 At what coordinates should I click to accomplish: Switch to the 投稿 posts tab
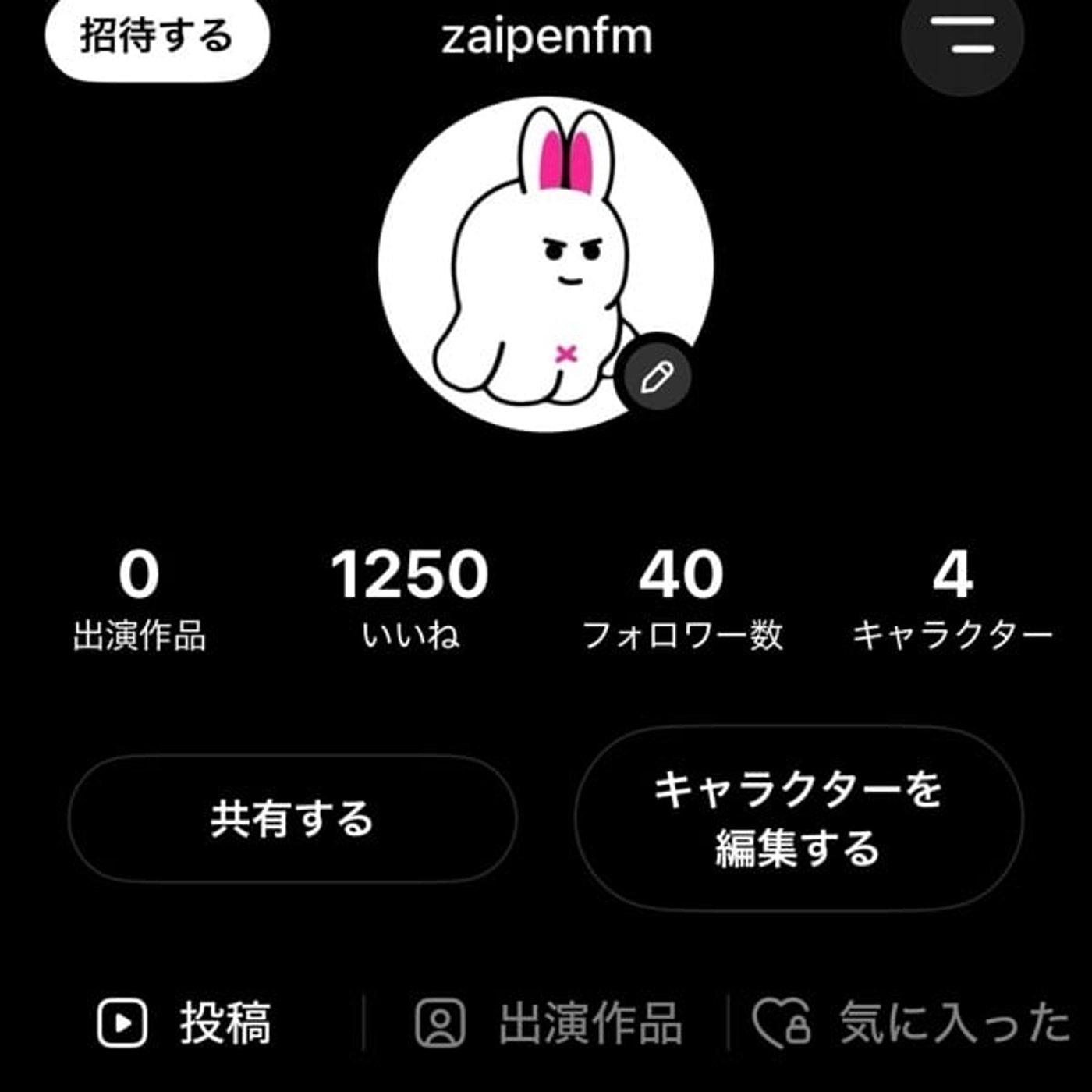[x=186, y=1023]
